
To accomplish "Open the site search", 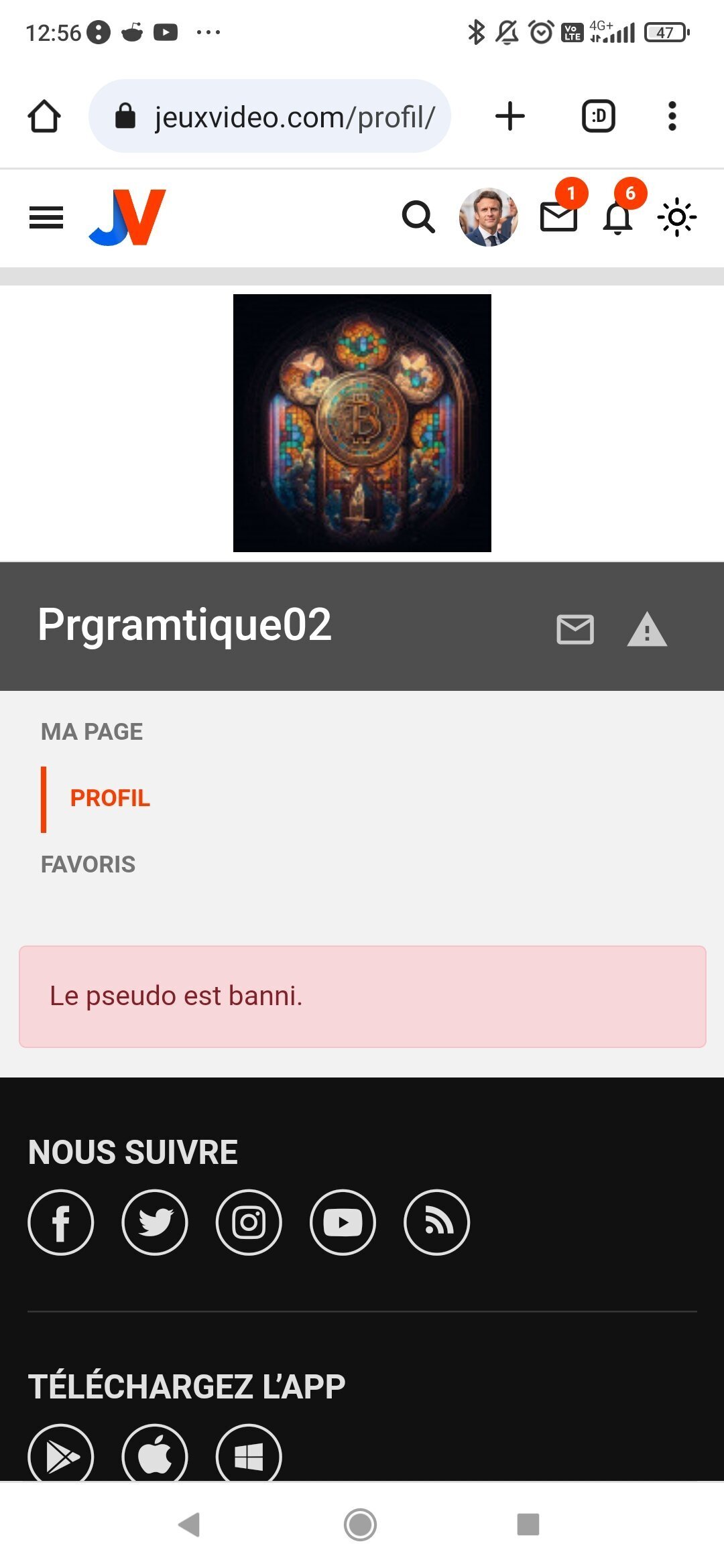I will click(418, 217).
